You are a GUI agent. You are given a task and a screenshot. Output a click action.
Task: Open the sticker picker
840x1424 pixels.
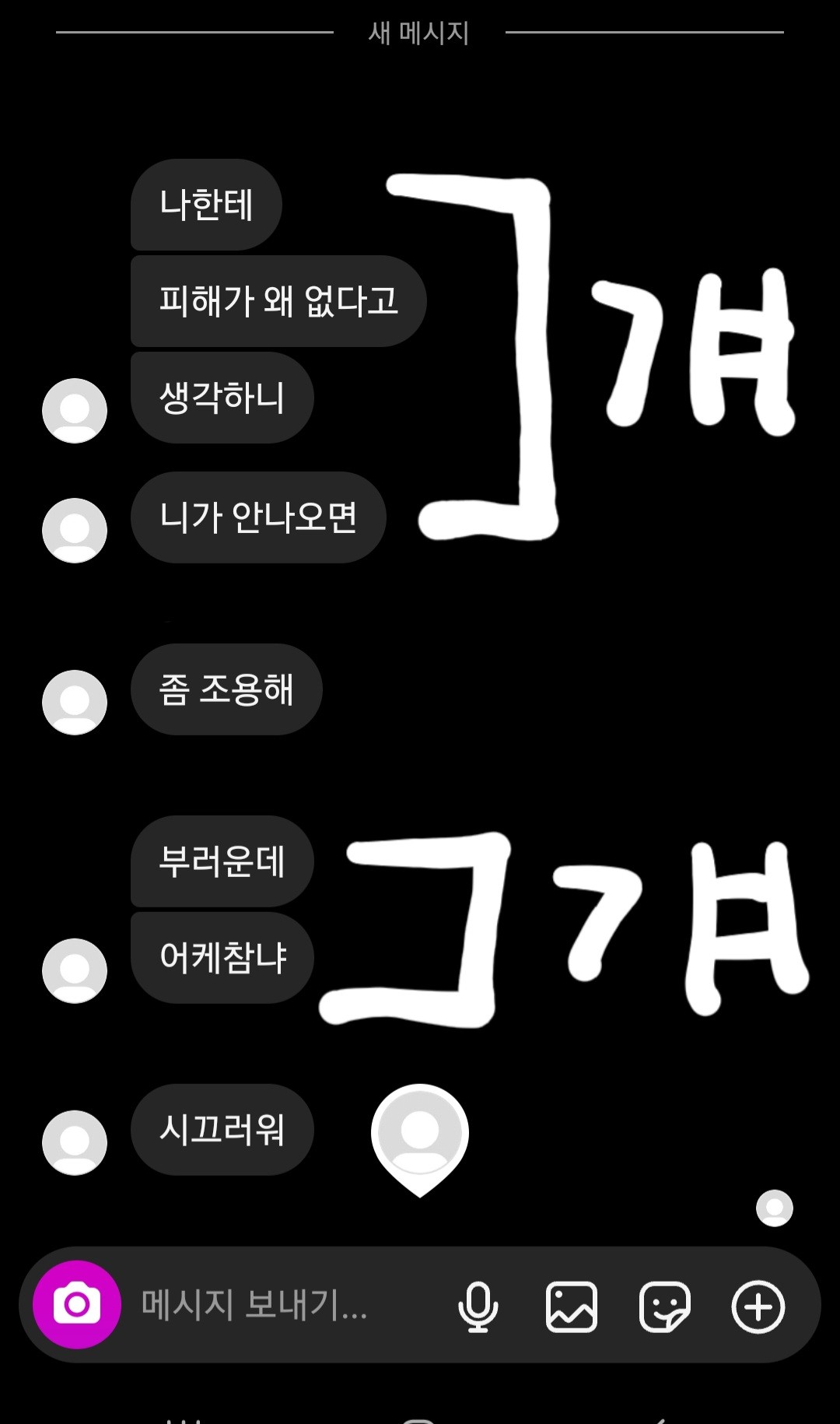(x=665, y=1307)
